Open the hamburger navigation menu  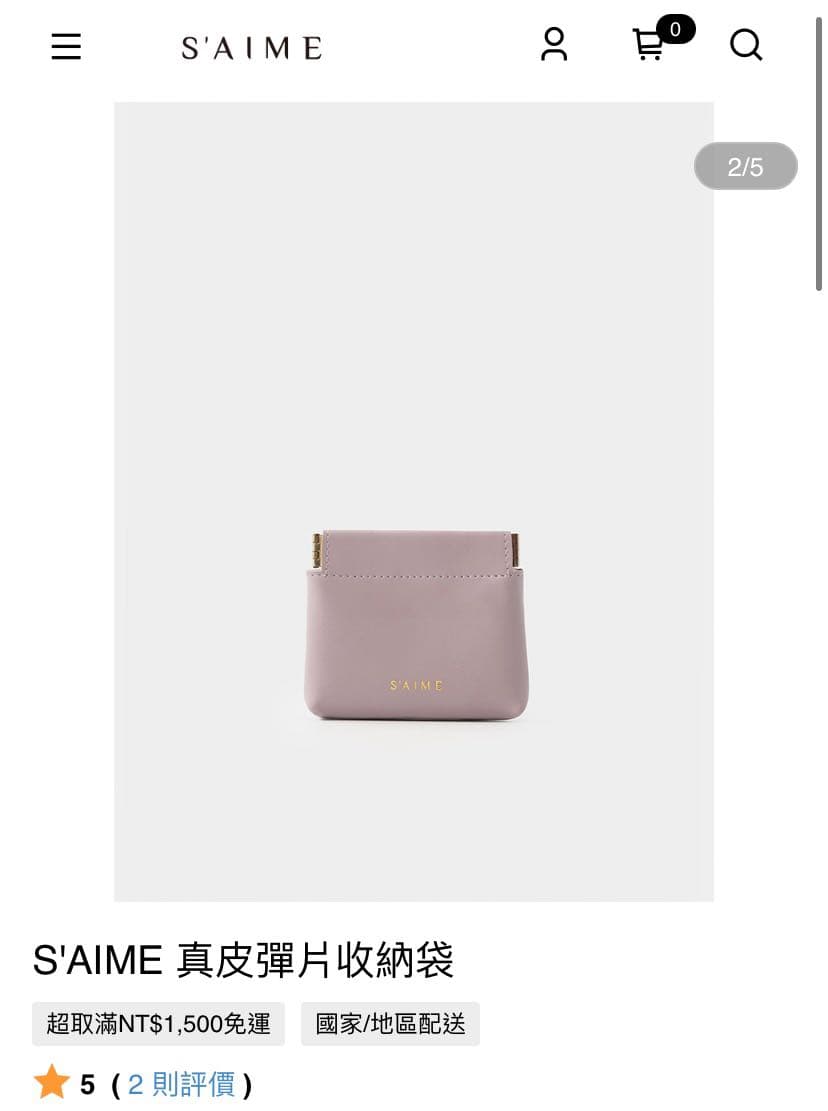tap(66, 47)
